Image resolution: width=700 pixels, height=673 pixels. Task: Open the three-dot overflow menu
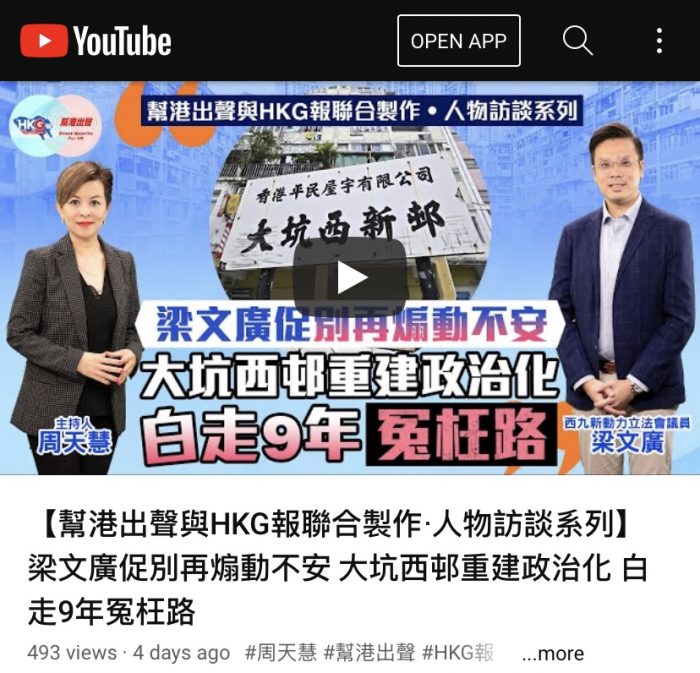point(659,41)
